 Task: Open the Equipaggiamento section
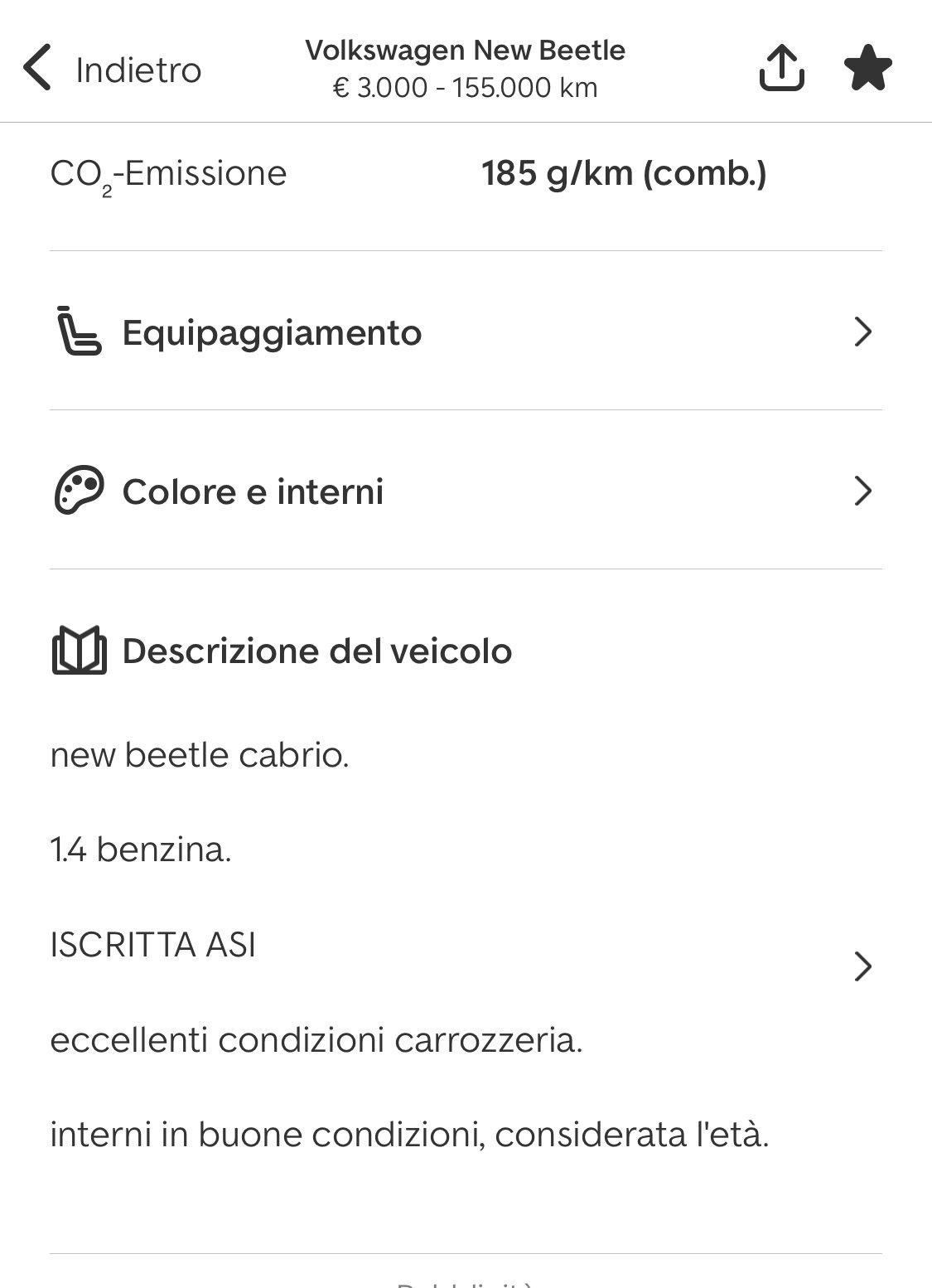[x=464, y=332]
